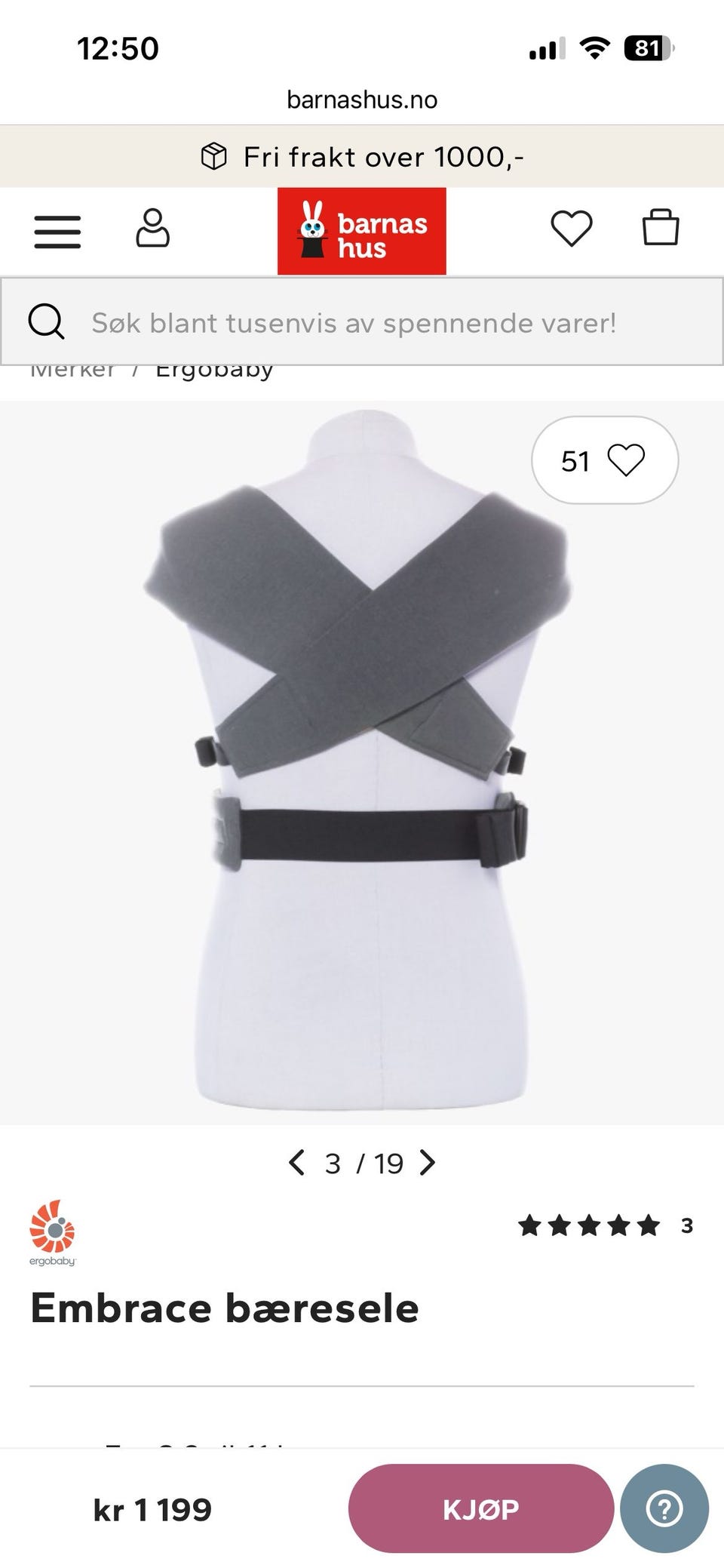Tap KJØP to buy the carrier
724x1568 pixels.
480,1509
